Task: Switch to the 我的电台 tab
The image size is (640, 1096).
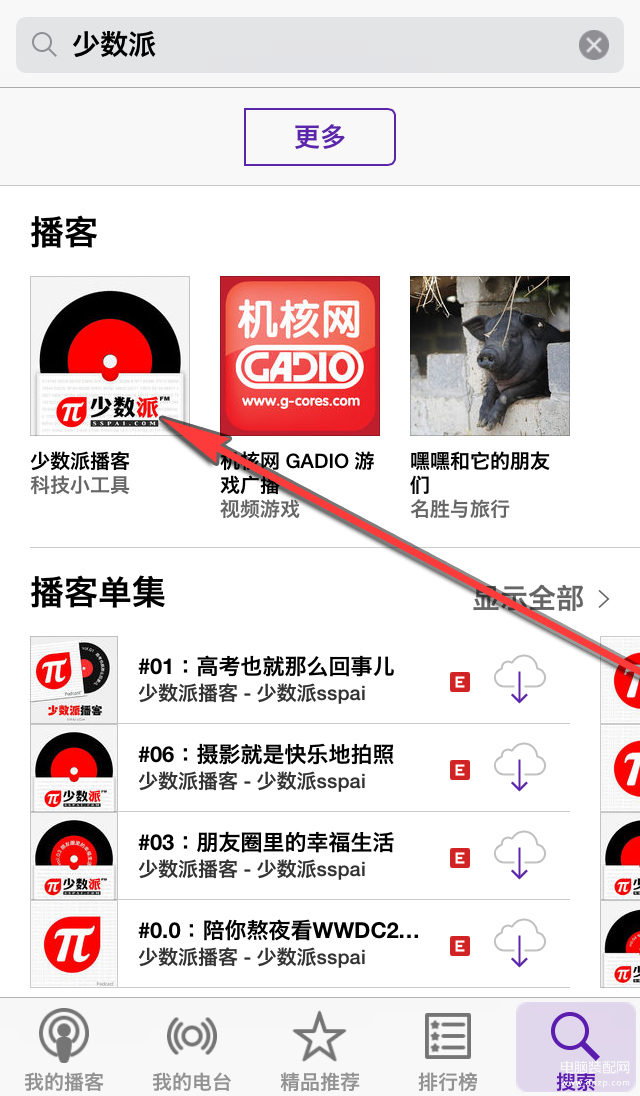Action: [192, 1050]
